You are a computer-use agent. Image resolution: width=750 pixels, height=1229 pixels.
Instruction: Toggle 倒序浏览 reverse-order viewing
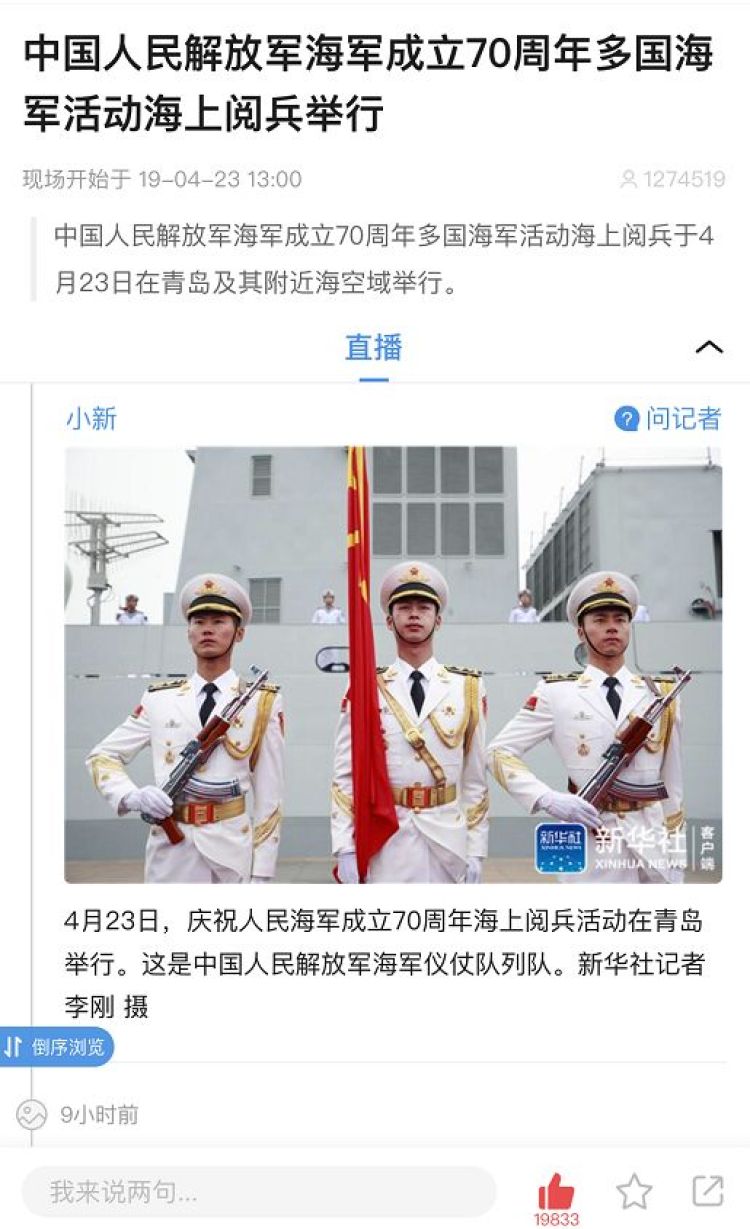coord(57,1047)
